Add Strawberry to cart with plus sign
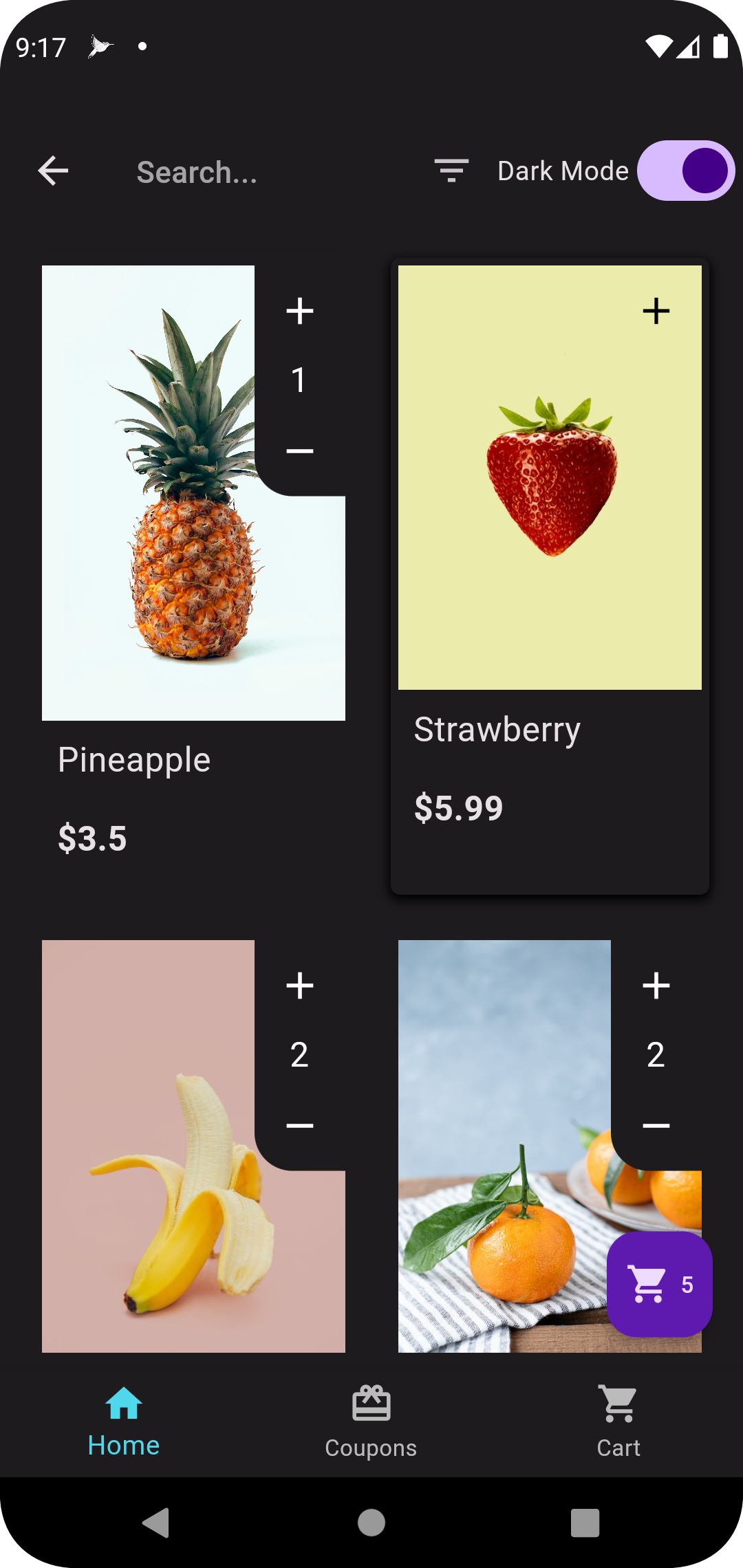 coord(657,312)
